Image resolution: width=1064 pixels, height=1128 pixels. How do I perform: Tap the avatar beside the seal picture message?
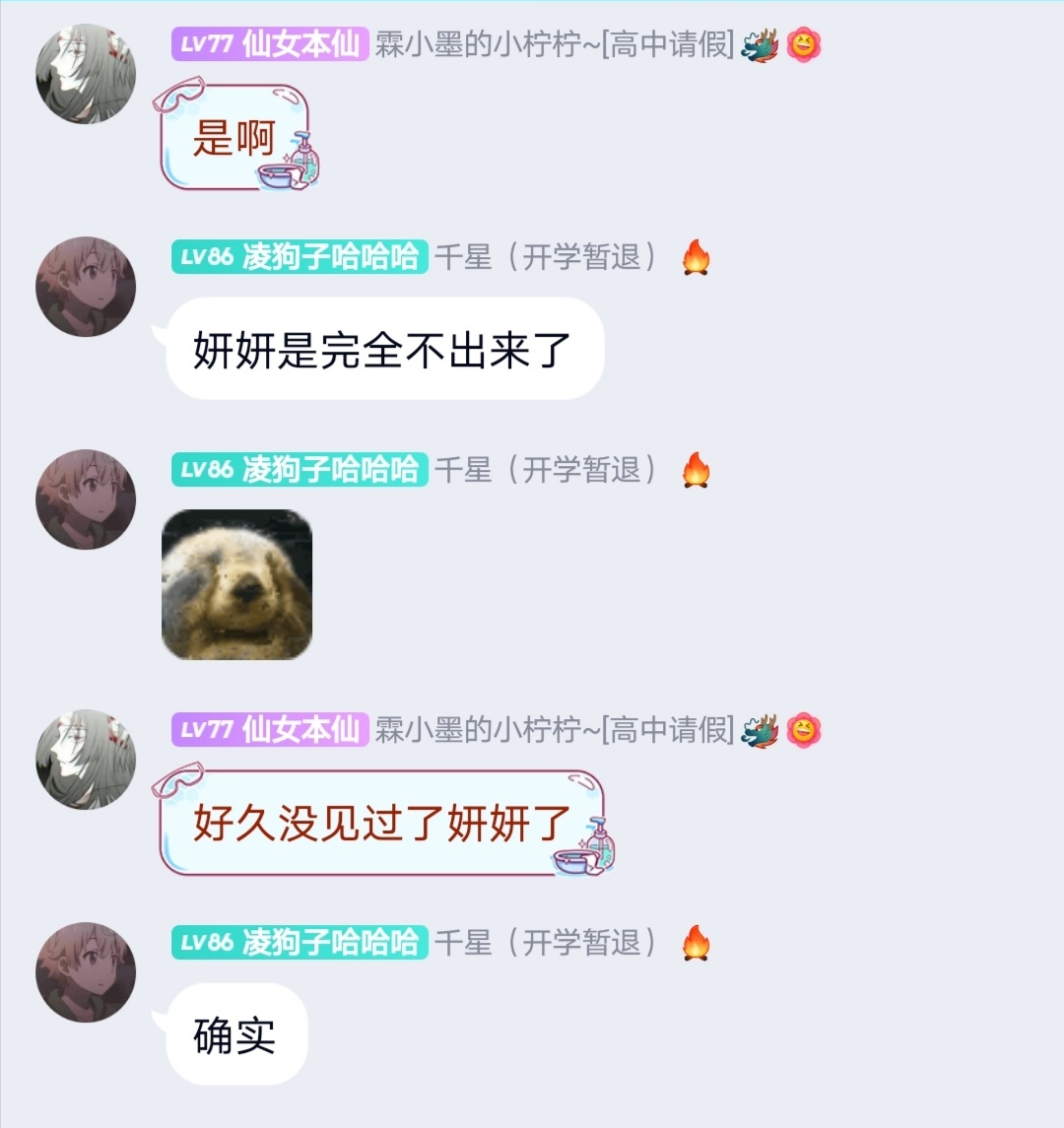point(86,499)
